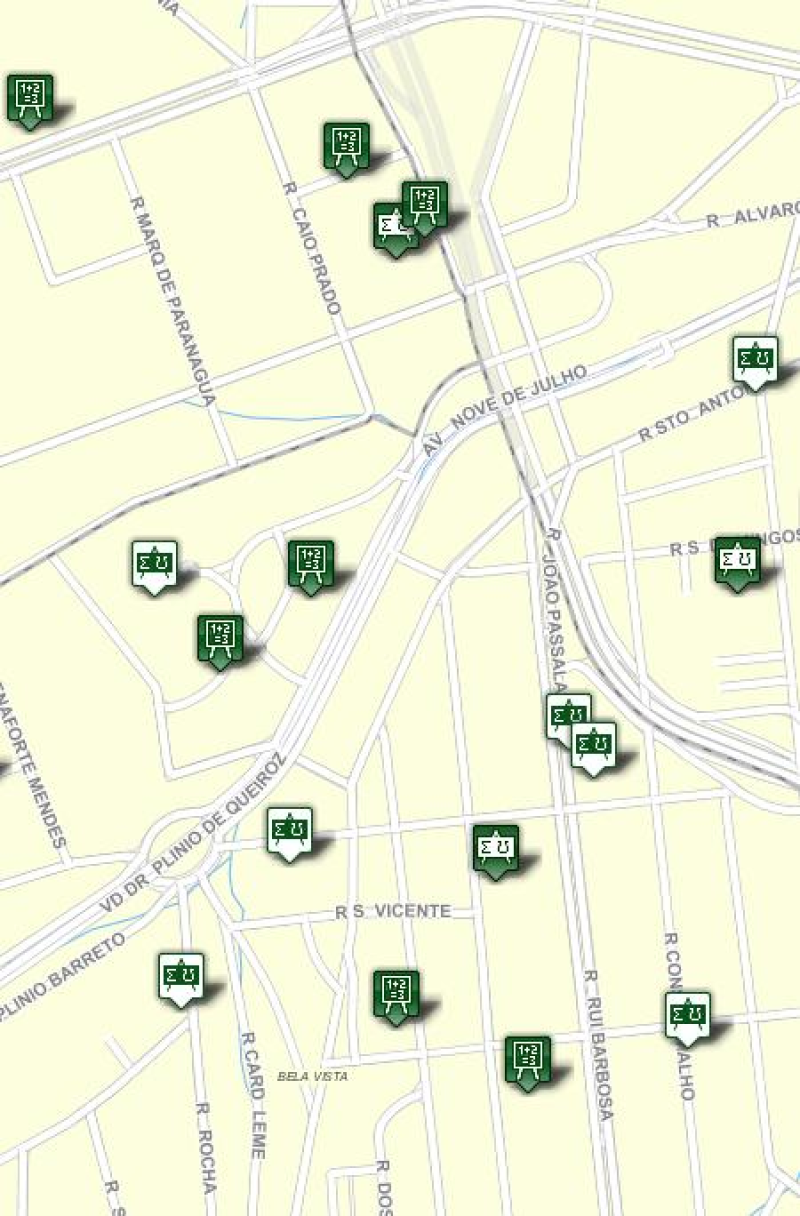Tap the chalkboard marker nearest the Bela Vista label
The image size is (800, 1216).
coord(527,1060)
